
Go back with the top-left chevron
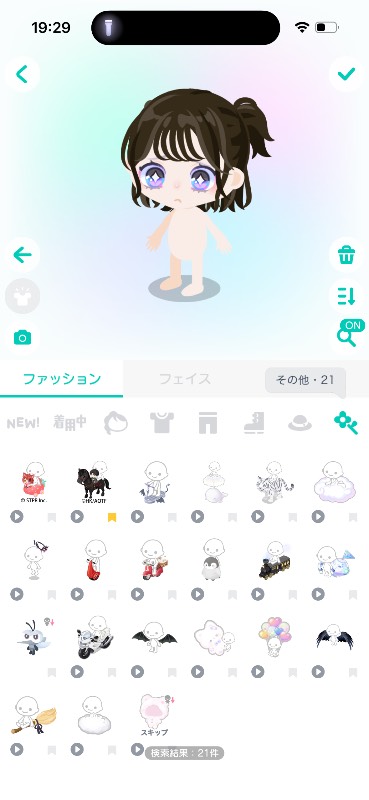pyautogui.click(x=22, y=74)
